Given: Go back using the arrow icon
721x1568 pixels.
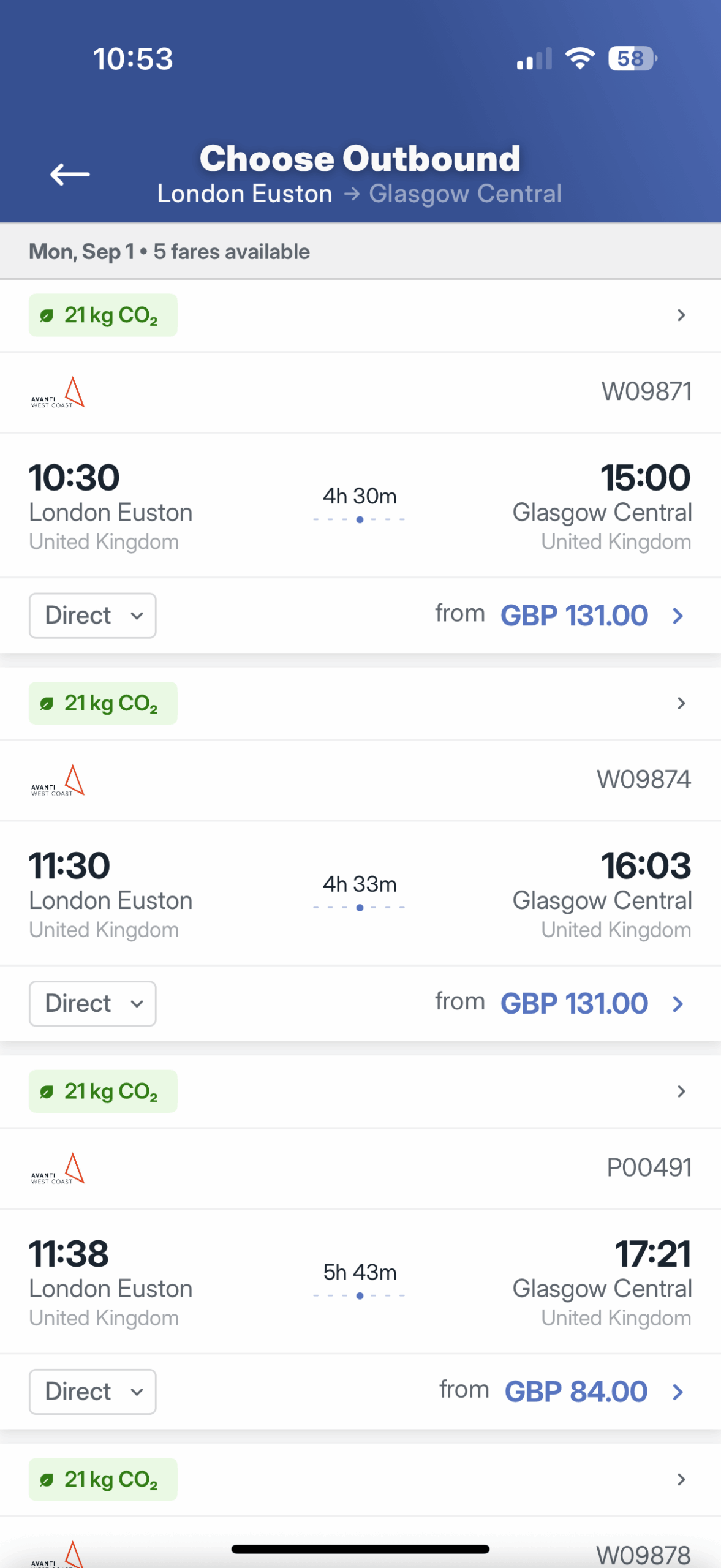Looking at the screenshot, I should click(70, 175).
